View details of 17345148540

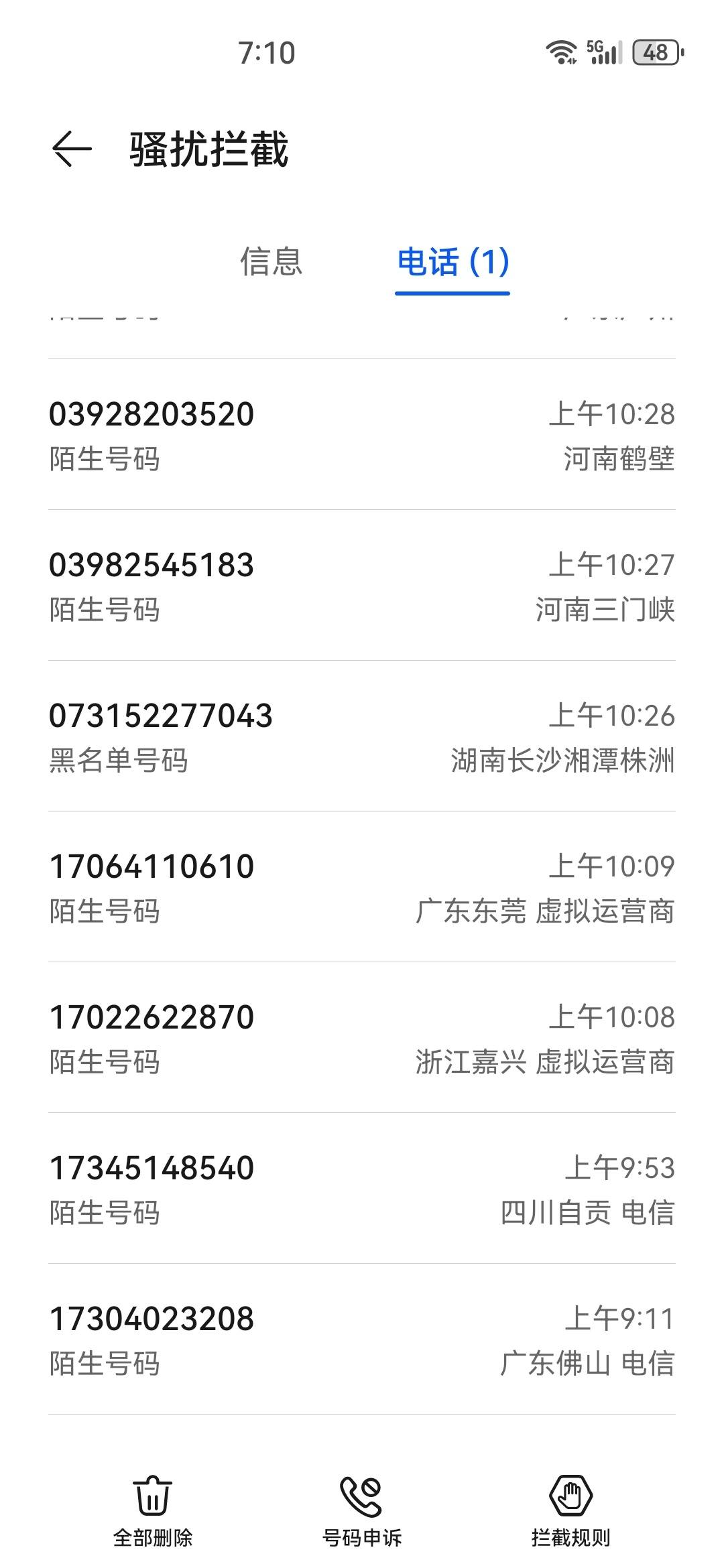(362, 1188)
